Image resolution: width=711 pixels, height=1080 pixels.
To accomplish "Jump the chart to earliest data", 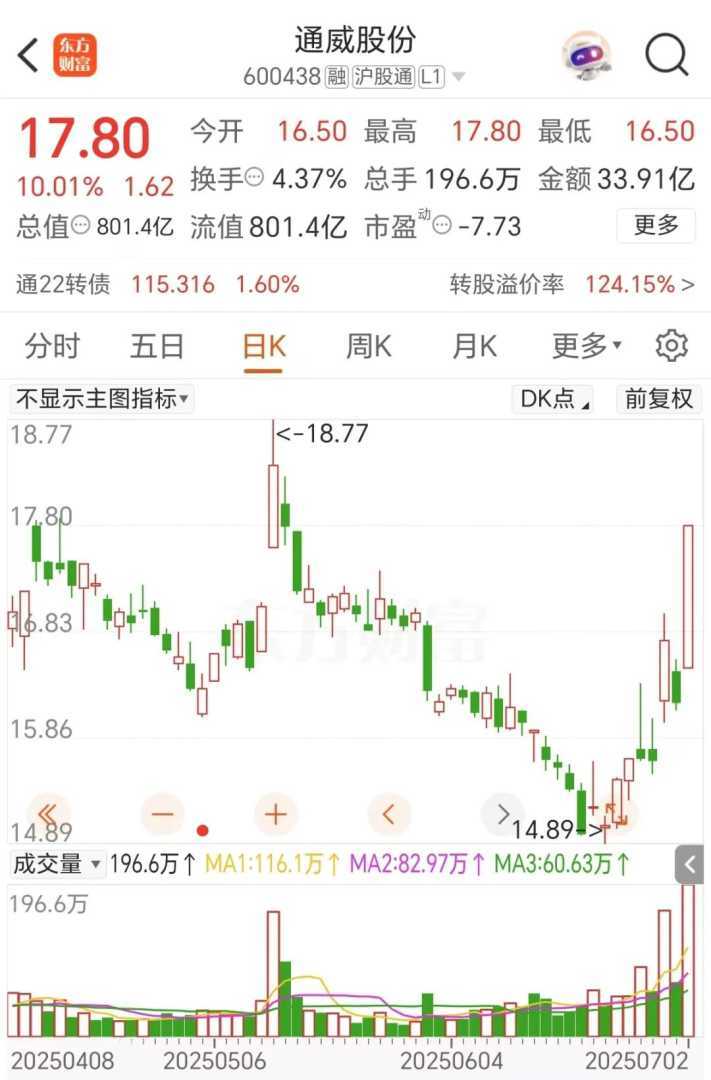I will [49, 814].
